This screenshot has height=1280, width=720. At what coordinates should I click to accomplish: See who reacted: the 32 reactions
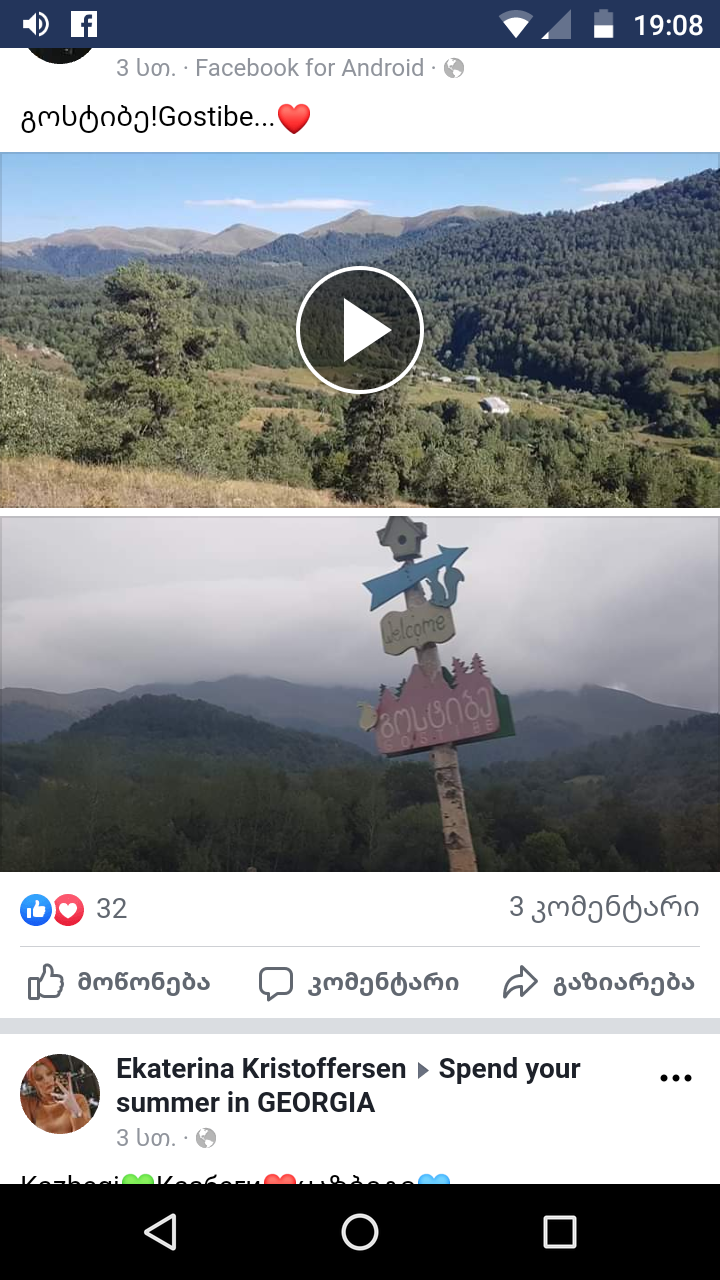click(x=74, y=909)
